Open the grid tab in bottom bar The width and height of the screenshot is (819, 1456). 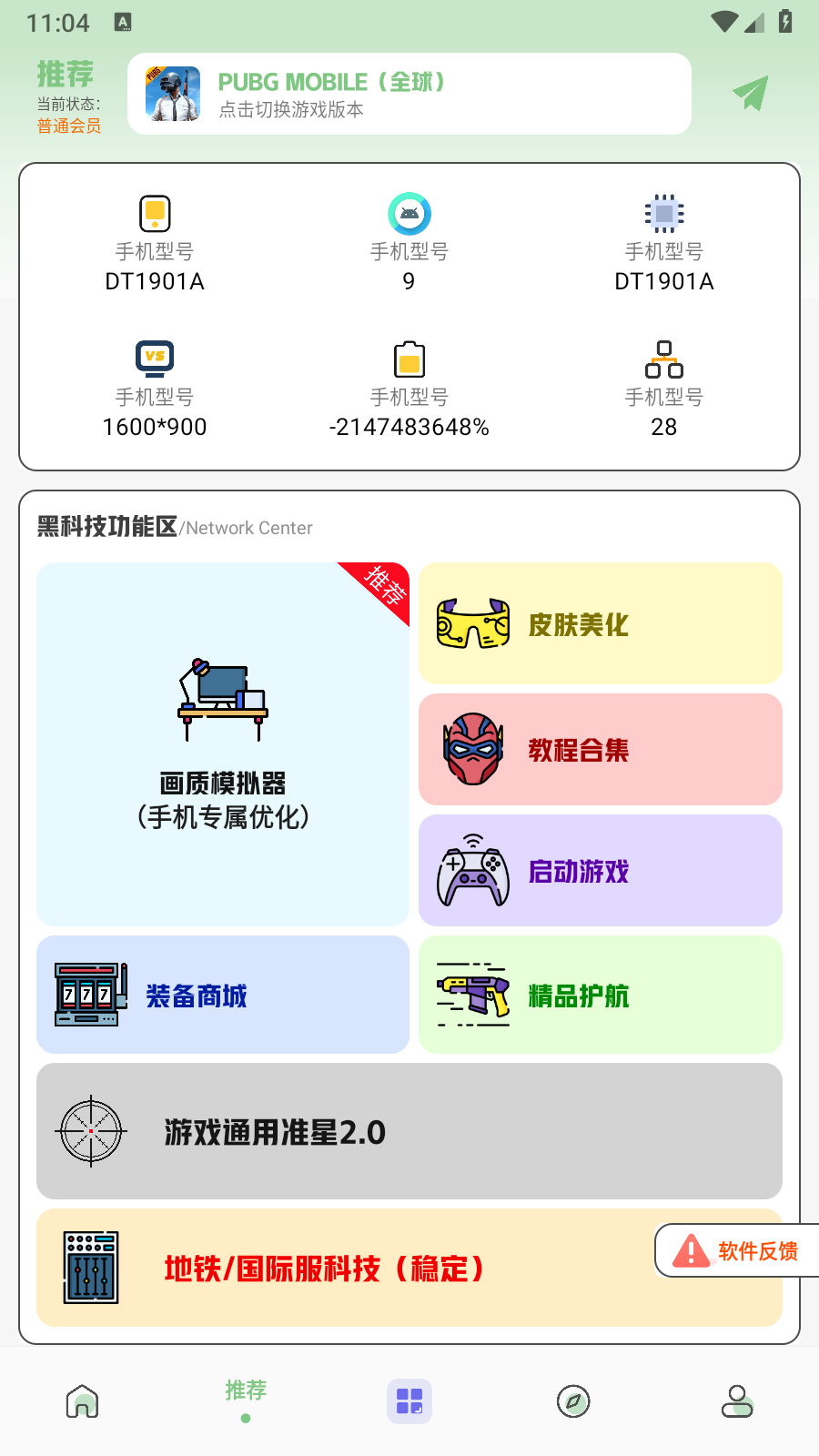pyautogui.click(x=409, y=1401)
